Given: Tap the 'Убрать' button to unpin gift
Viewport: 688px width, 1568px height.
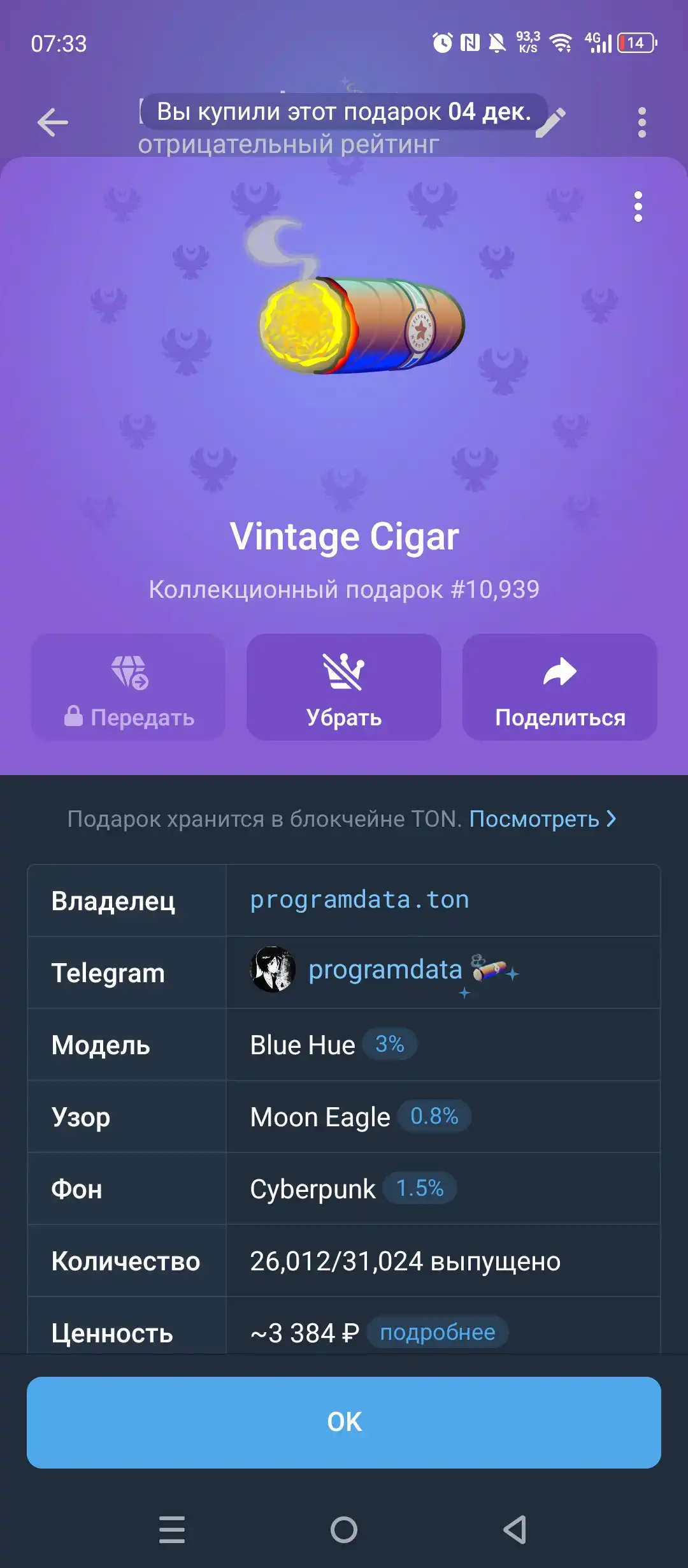Looking at the screenshot, I should 343,688.
